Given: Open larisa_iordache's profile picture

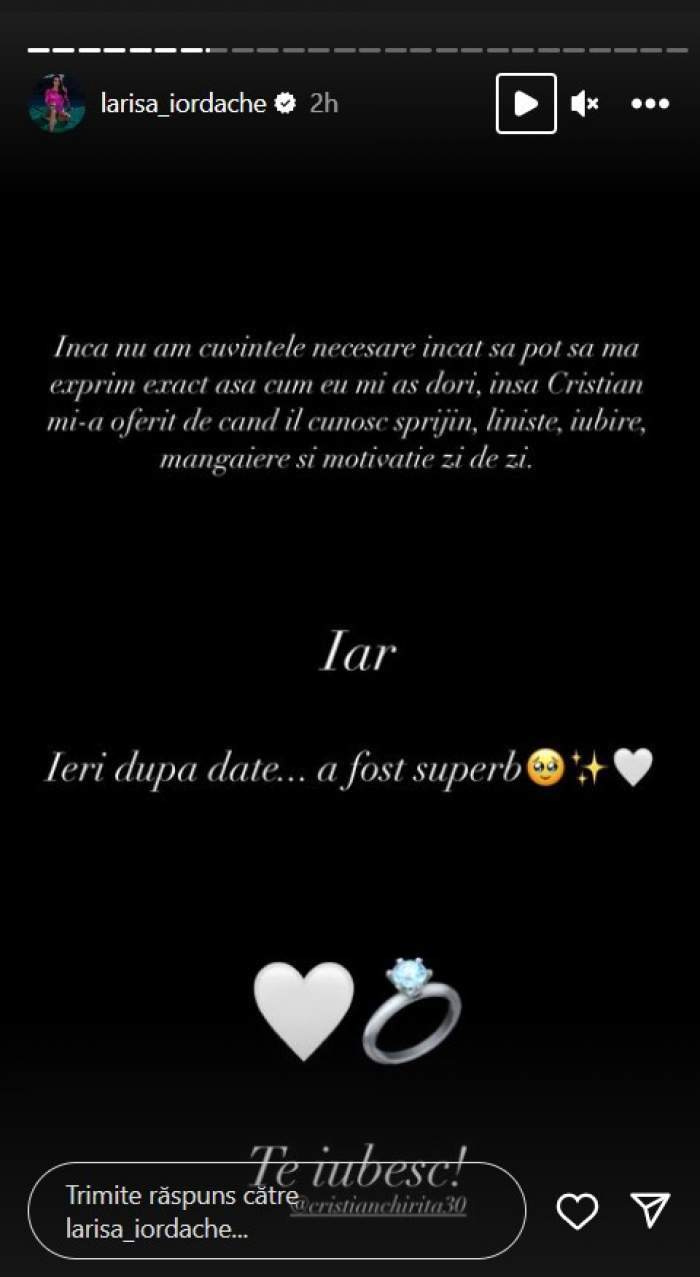Looking at the screenshot, I should (56, 103).
